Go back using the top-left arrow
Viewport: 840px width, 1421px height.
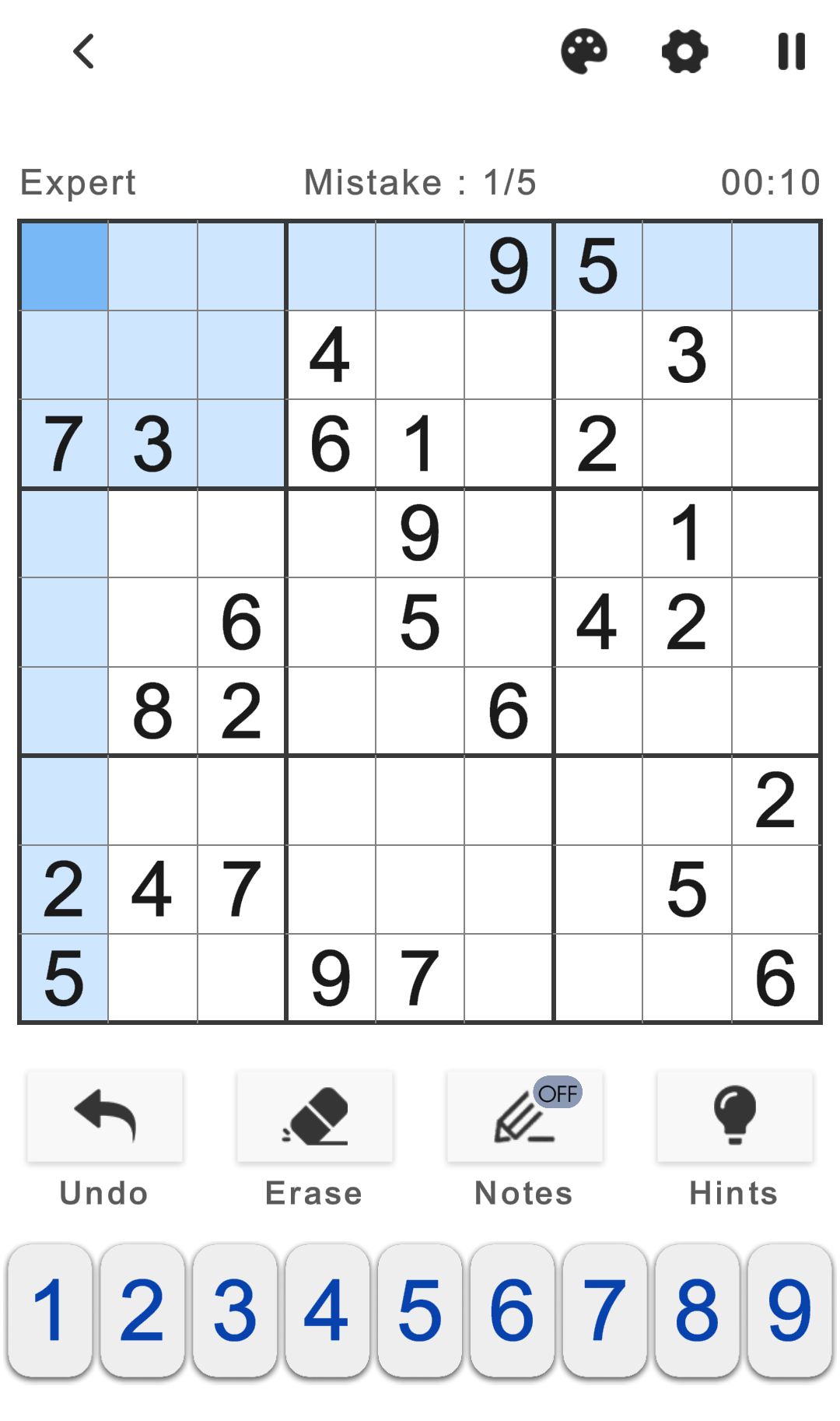tap(84, 51)
